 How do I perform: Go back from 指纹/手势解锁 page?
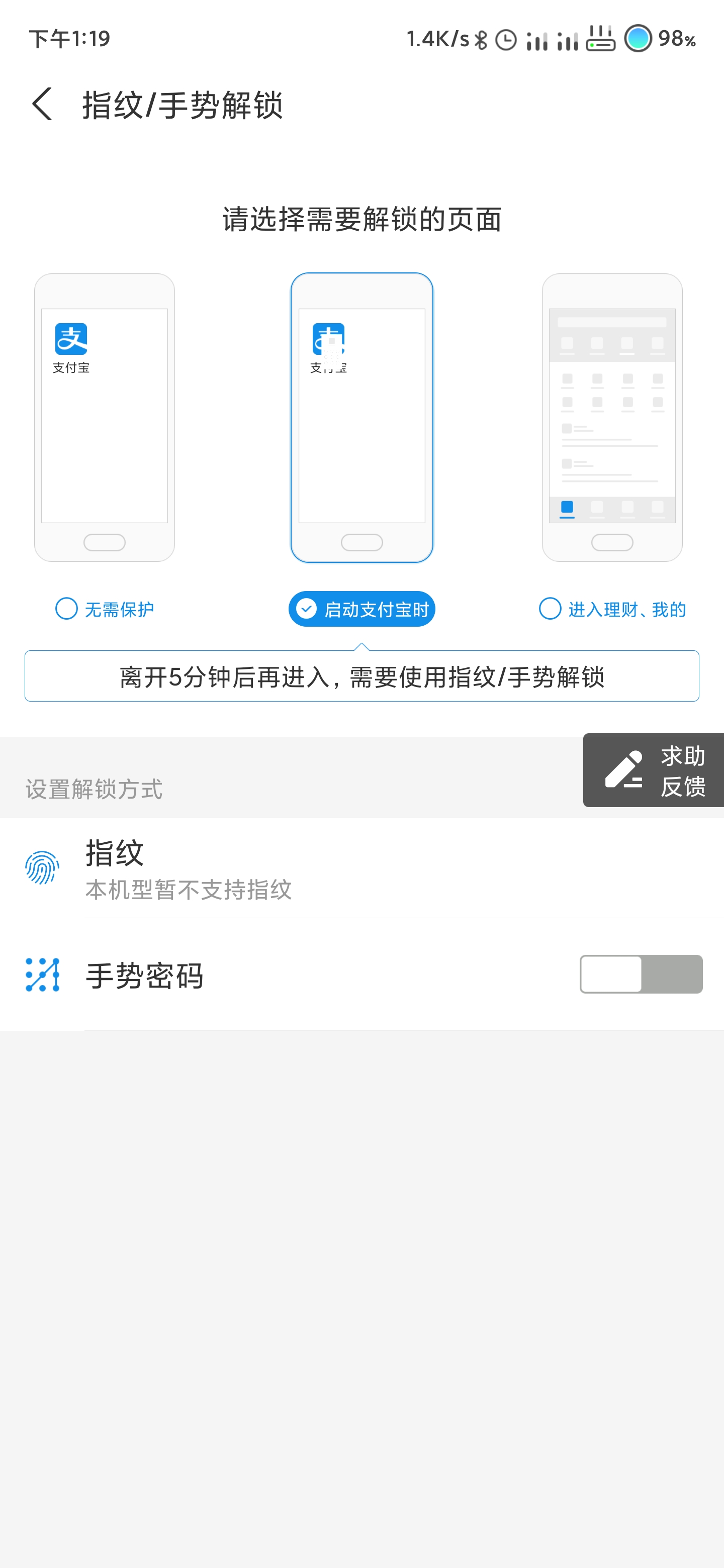click(x=42, y=104)
